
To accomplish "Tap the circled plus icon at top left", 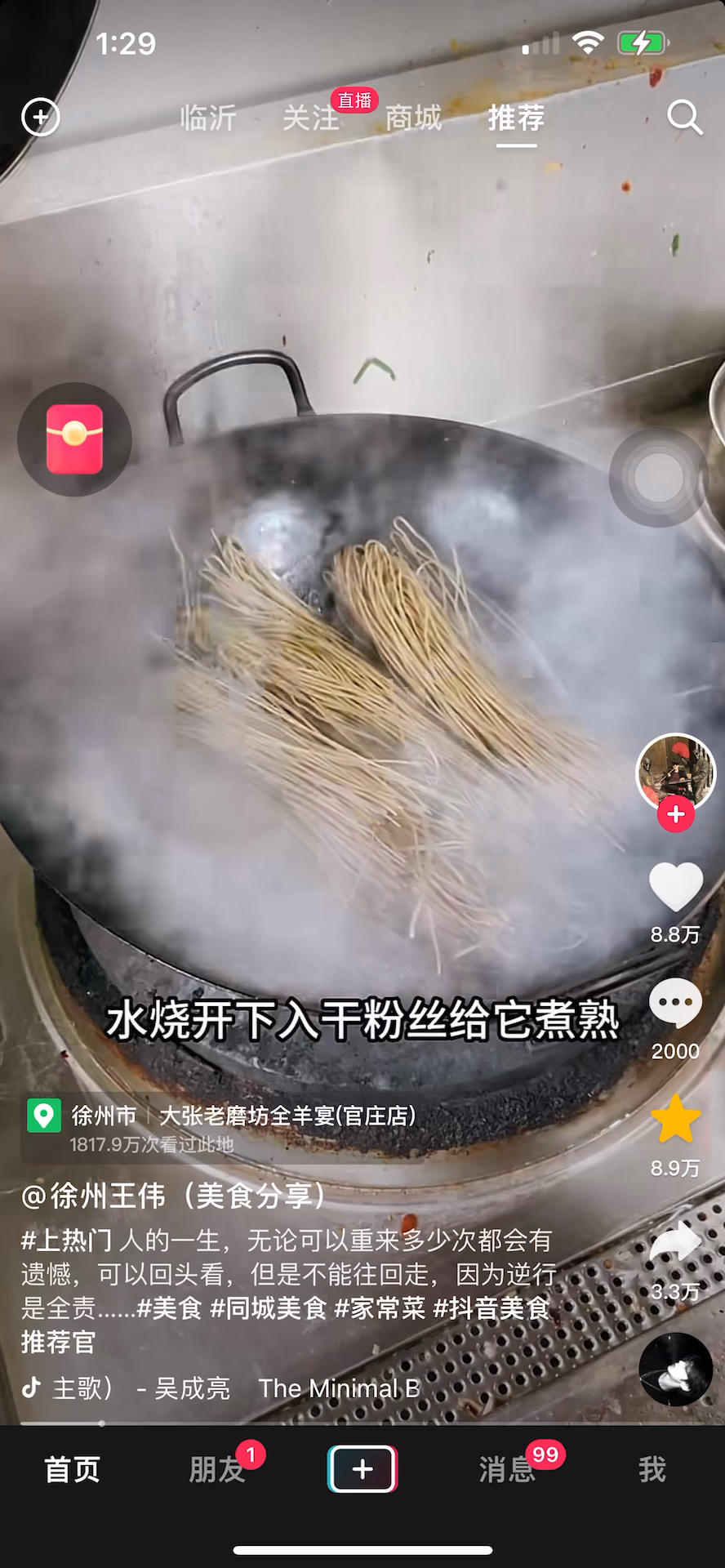I will point(41,118).
